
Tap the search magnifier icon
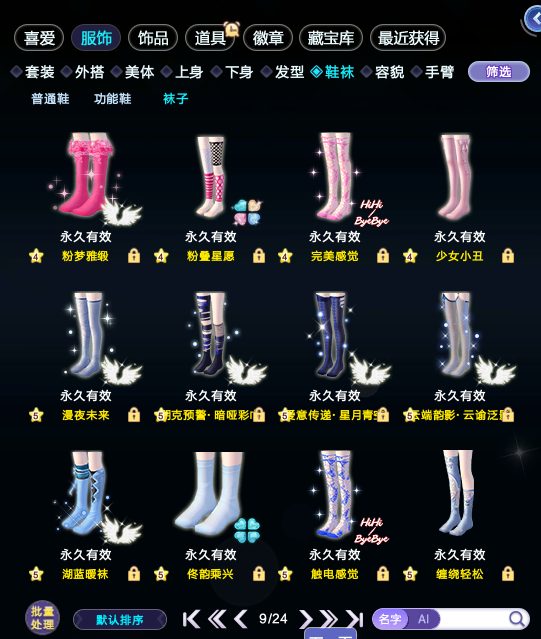click(x=517, y=619)
